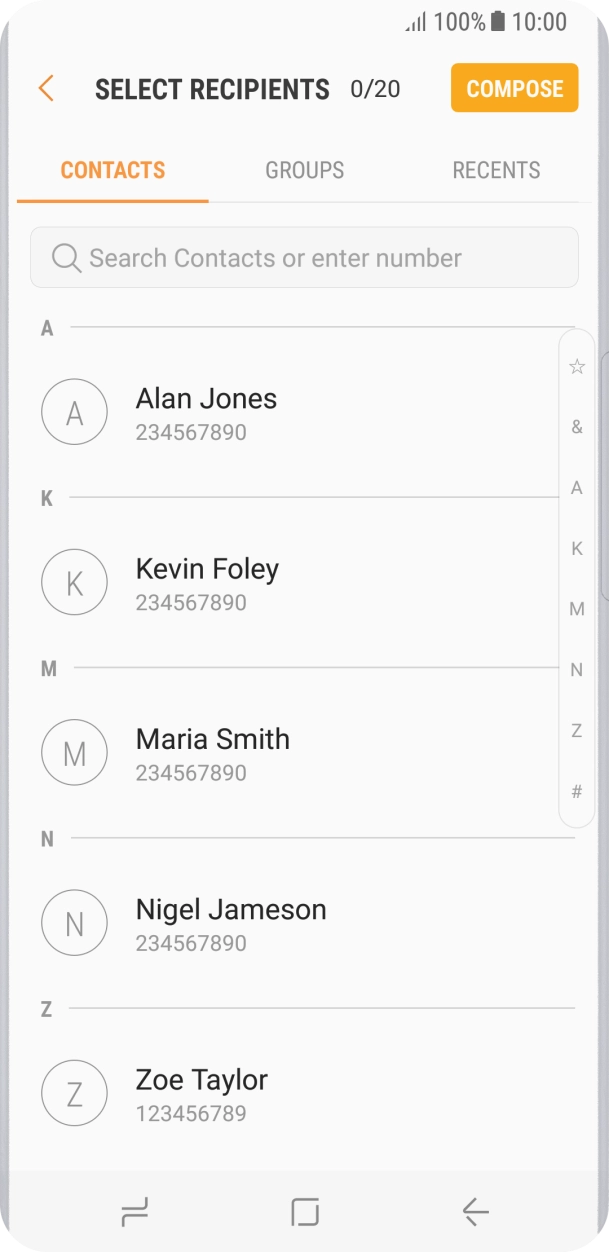Open recent apps from navigation bar
Viewport: 609px width, 1252px height.
134,1212
